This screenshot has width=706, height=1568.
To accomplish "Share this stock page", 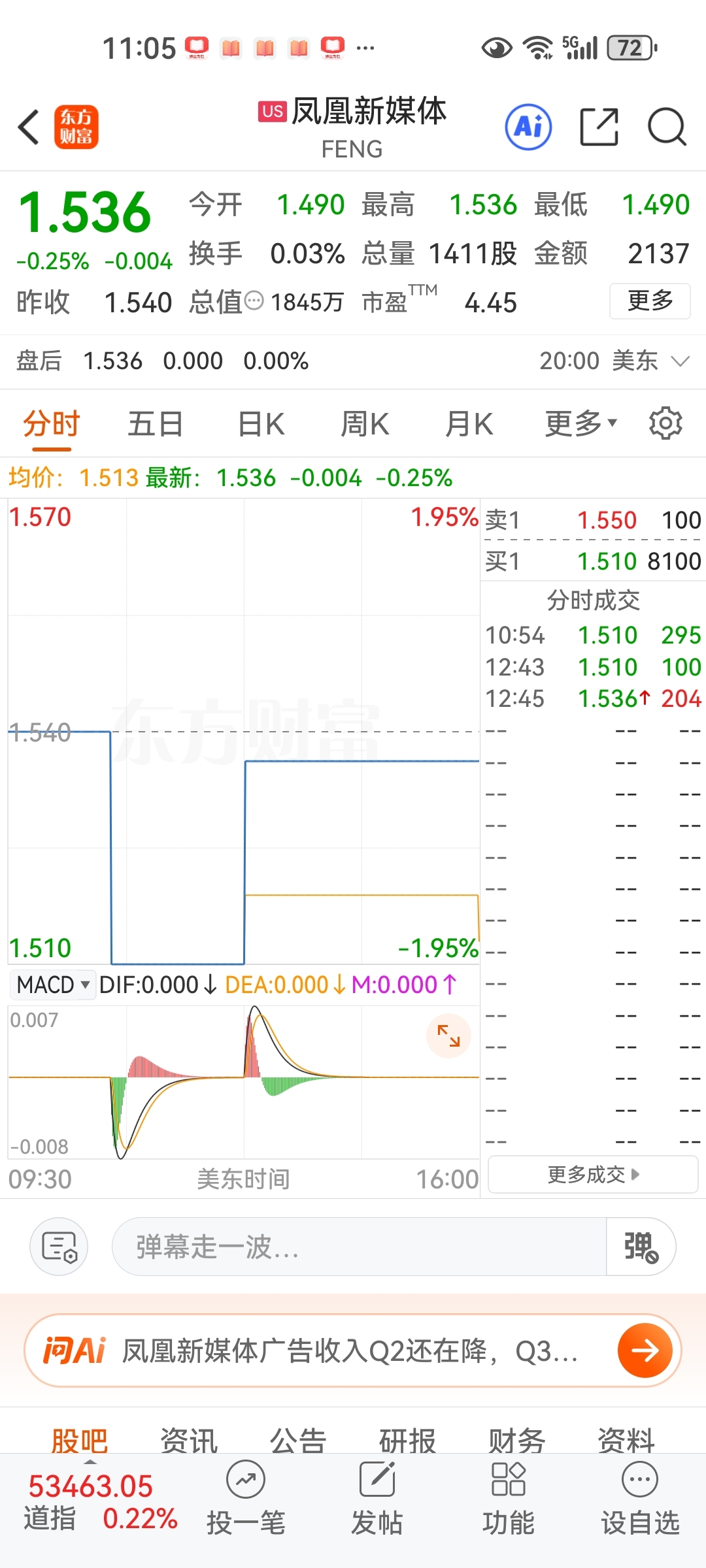I will point(599,127).
